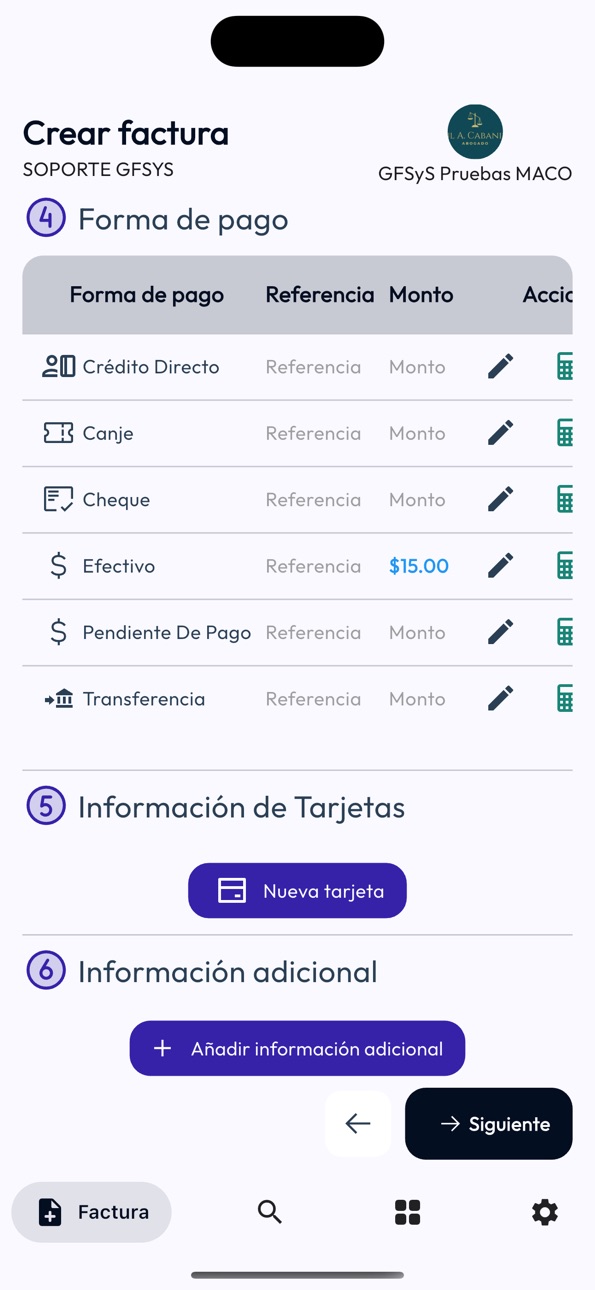Tap the GFSyS Pruebas MACO company avatar

point(475,132)
